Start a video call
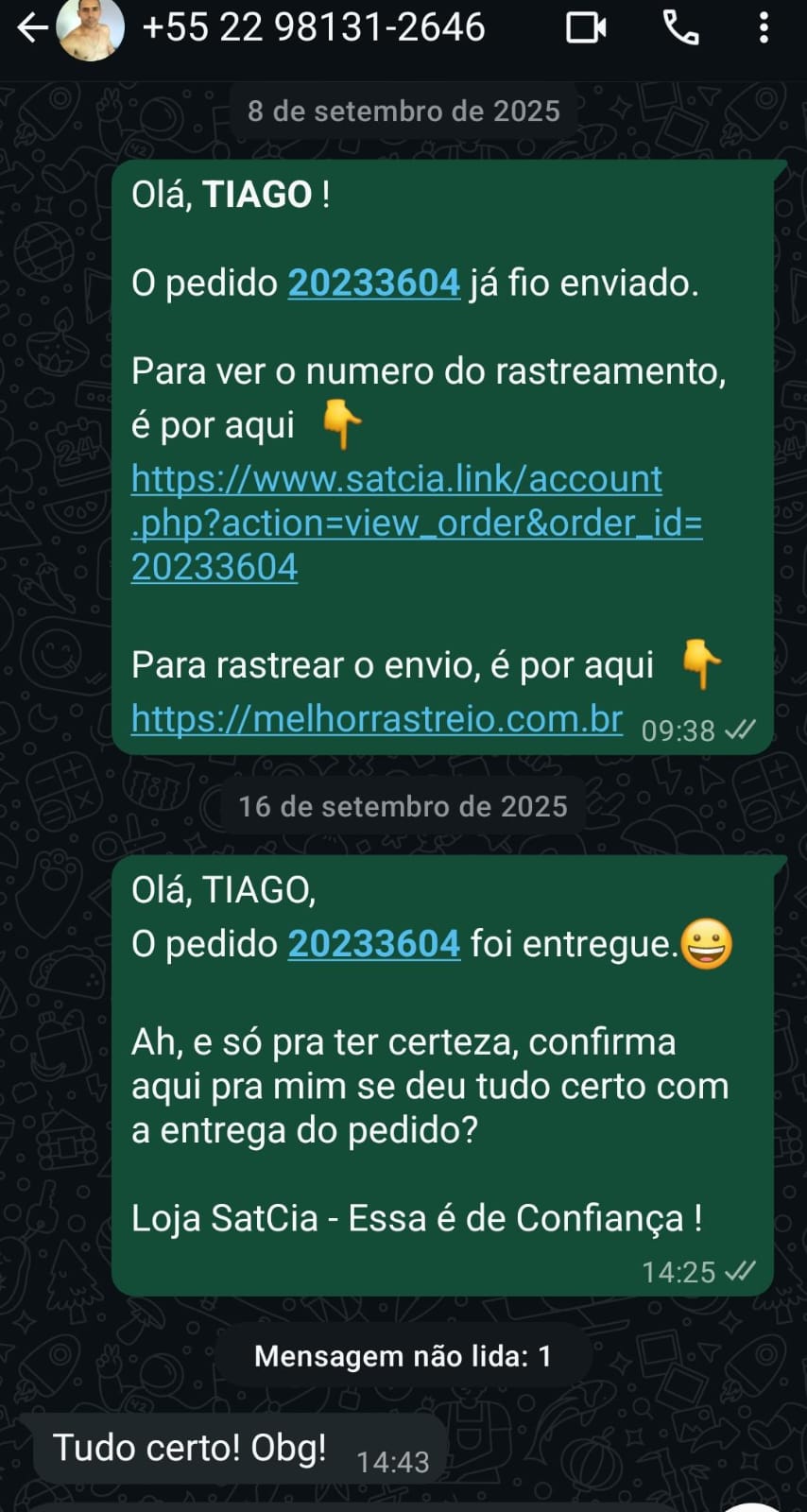Image resolution: width=807 pixels, height=1512 pixels. [586, 28]
